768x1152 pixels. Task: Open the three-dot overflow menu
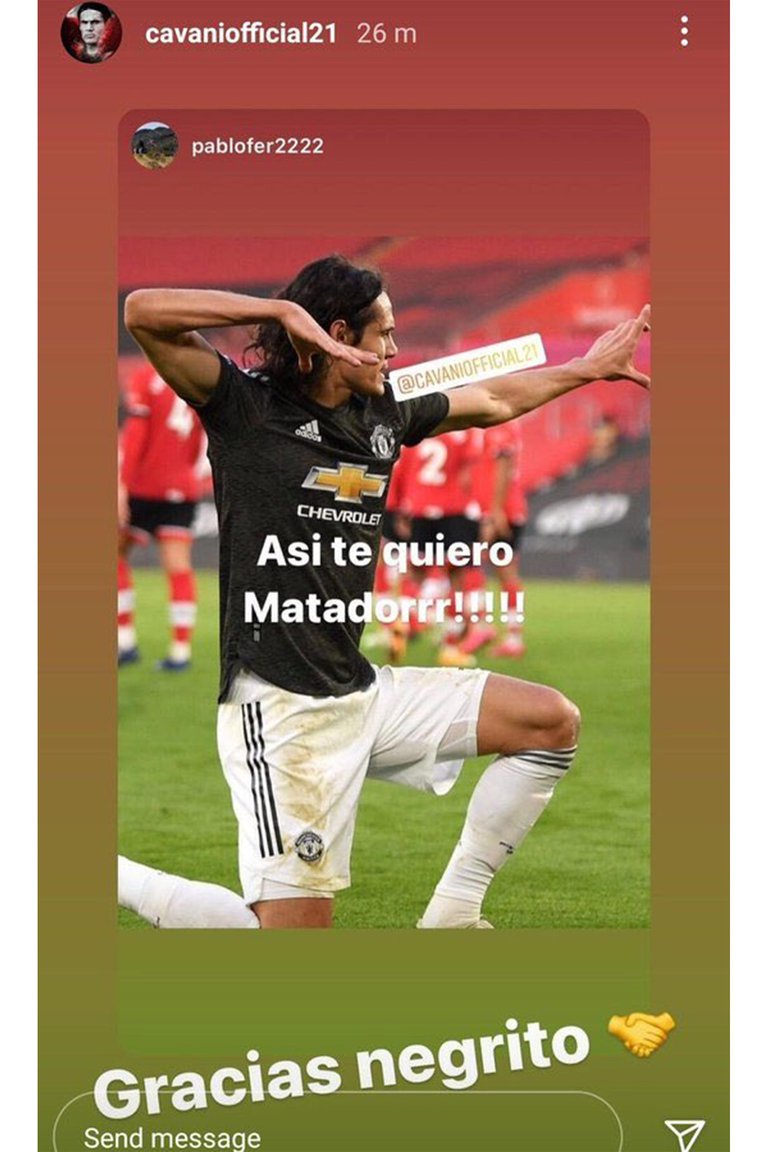click(x=684, y=32)
